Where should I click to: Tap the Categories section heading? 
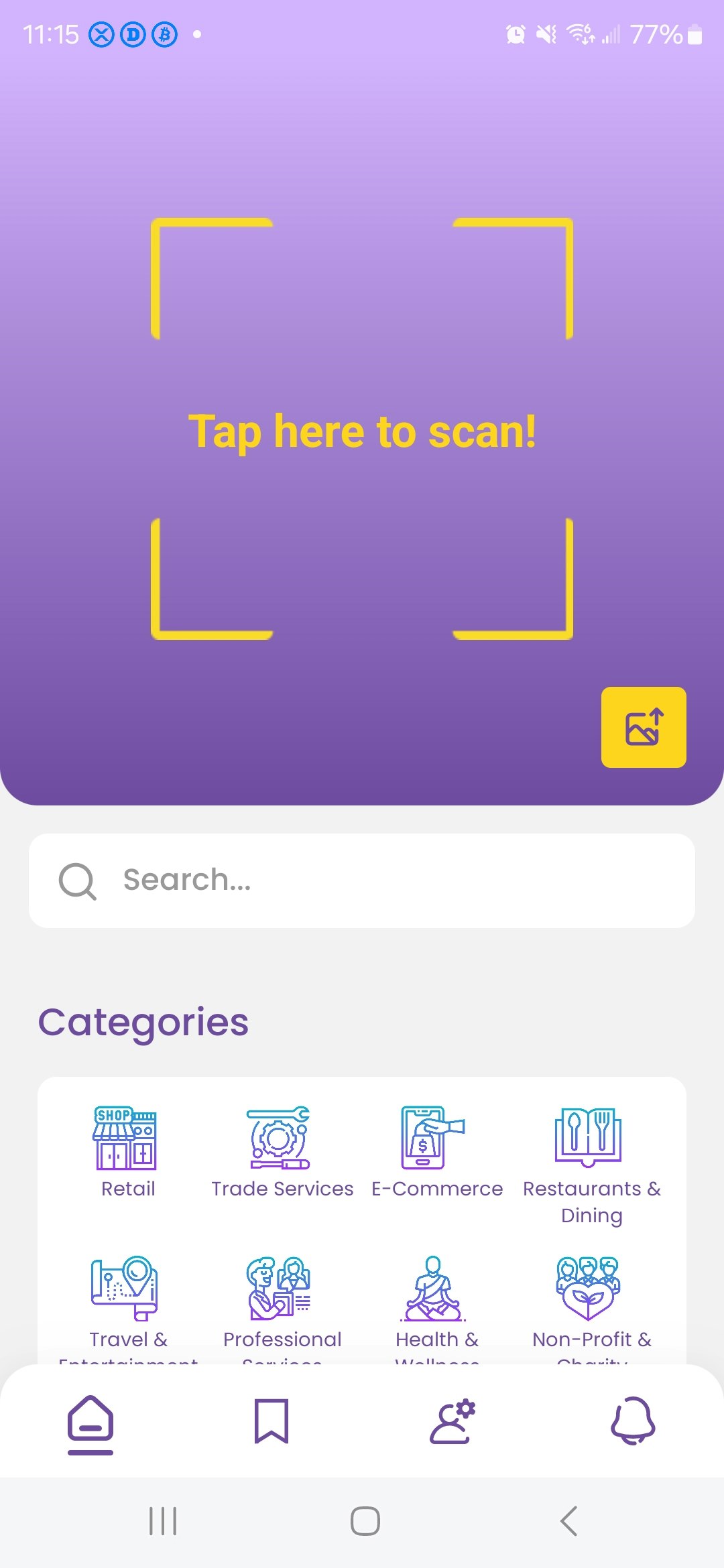tap(144, 1020)
